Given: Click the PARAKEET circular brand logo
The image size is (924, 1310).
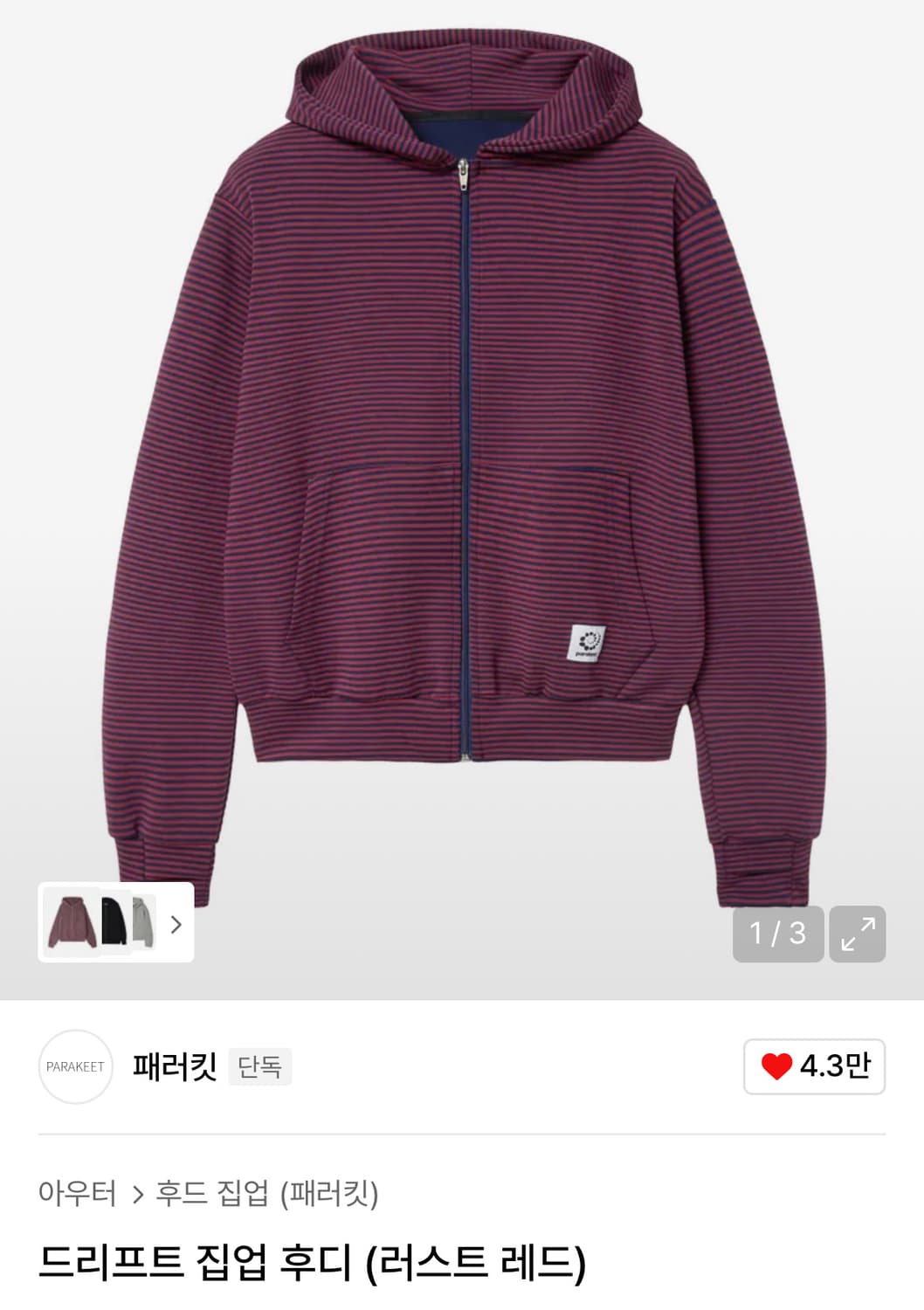Looking at the screenshot, I should point(74,1065).
